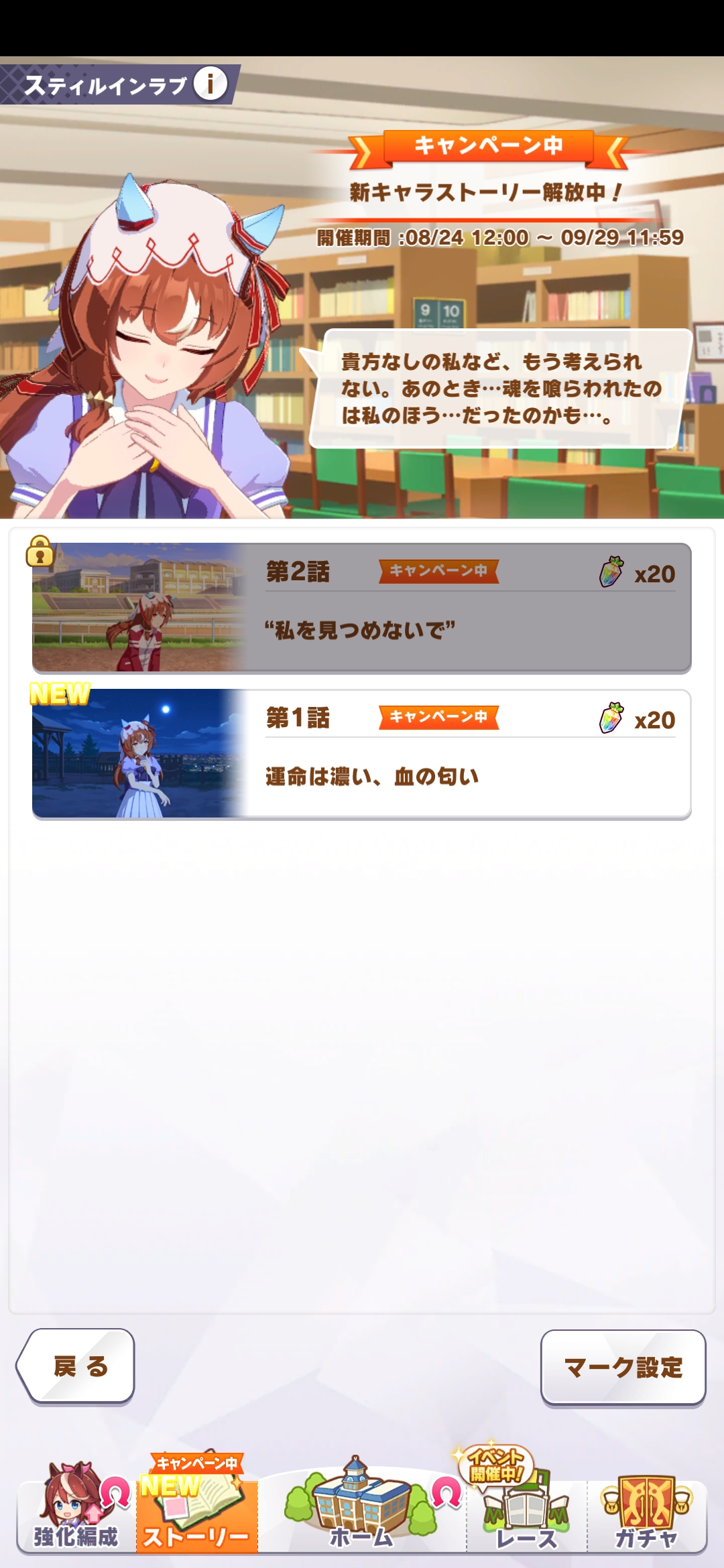Open locked episode 第2話 “私を見つめないで”

coord(362,608)
